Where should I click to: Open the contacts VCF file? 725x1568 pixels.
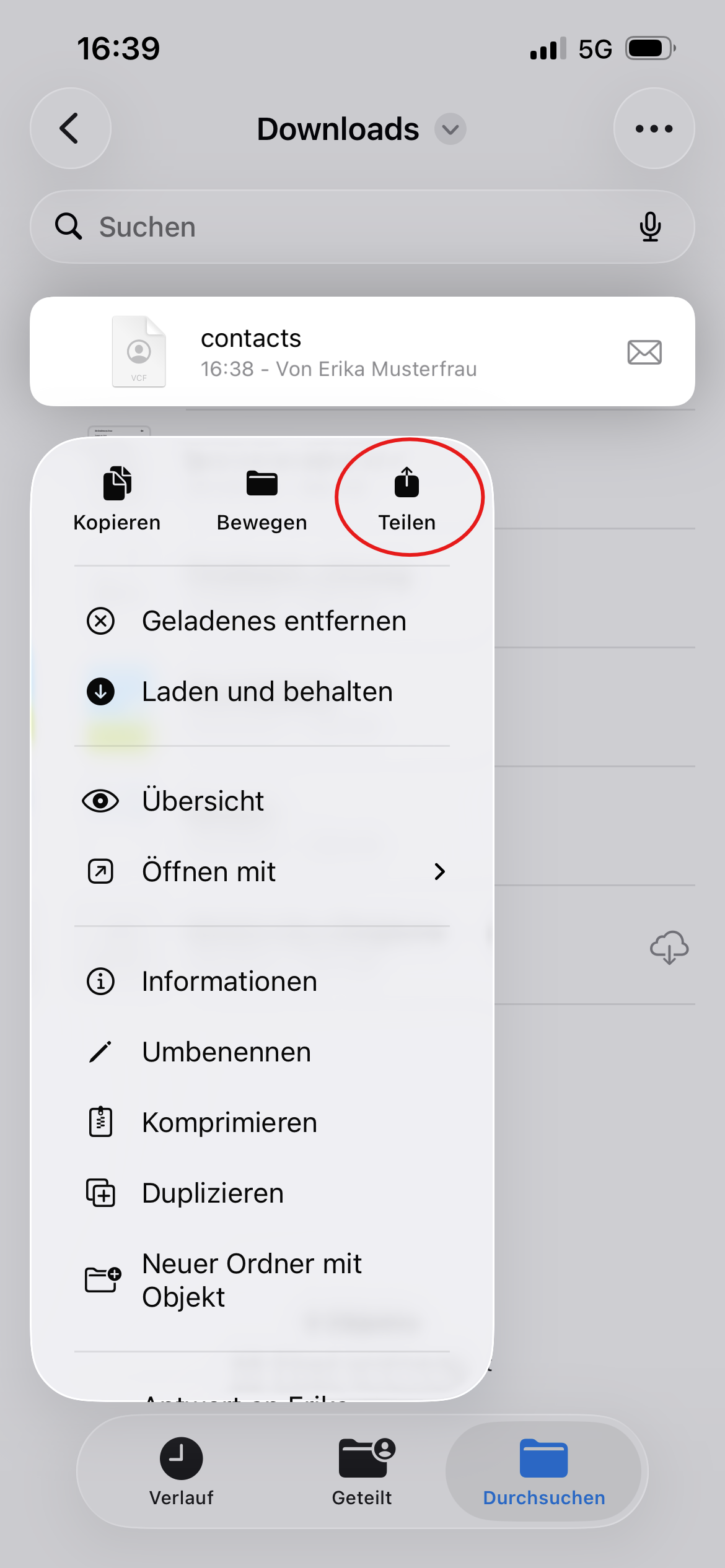(x=362, y=352)
